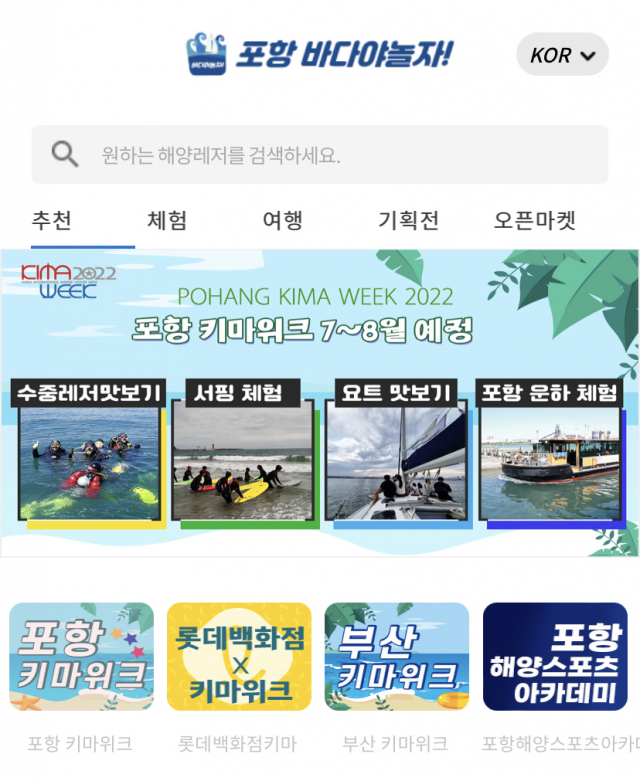The image size is (640, 781).
Task: Select the 추천 tab
Action: [x=51, y=221]
